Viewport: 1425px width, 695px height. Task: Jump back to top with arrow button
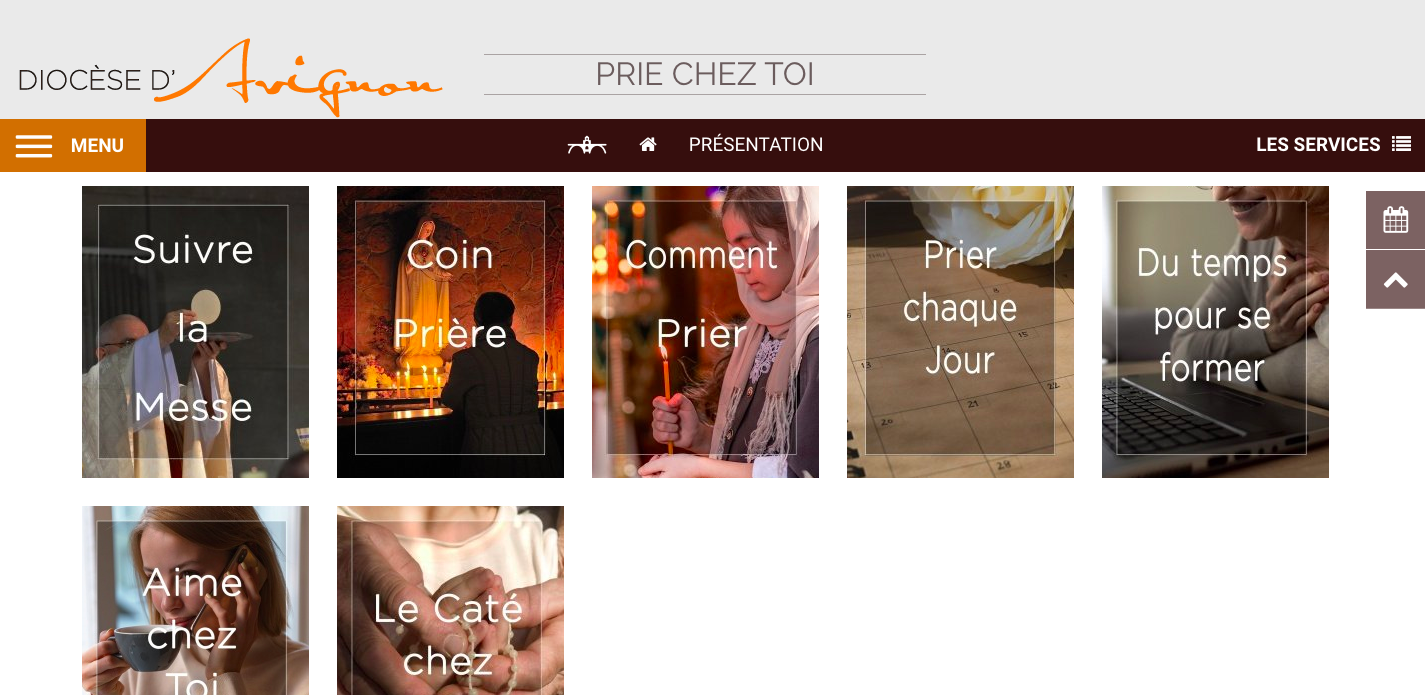click(1395, 280)
